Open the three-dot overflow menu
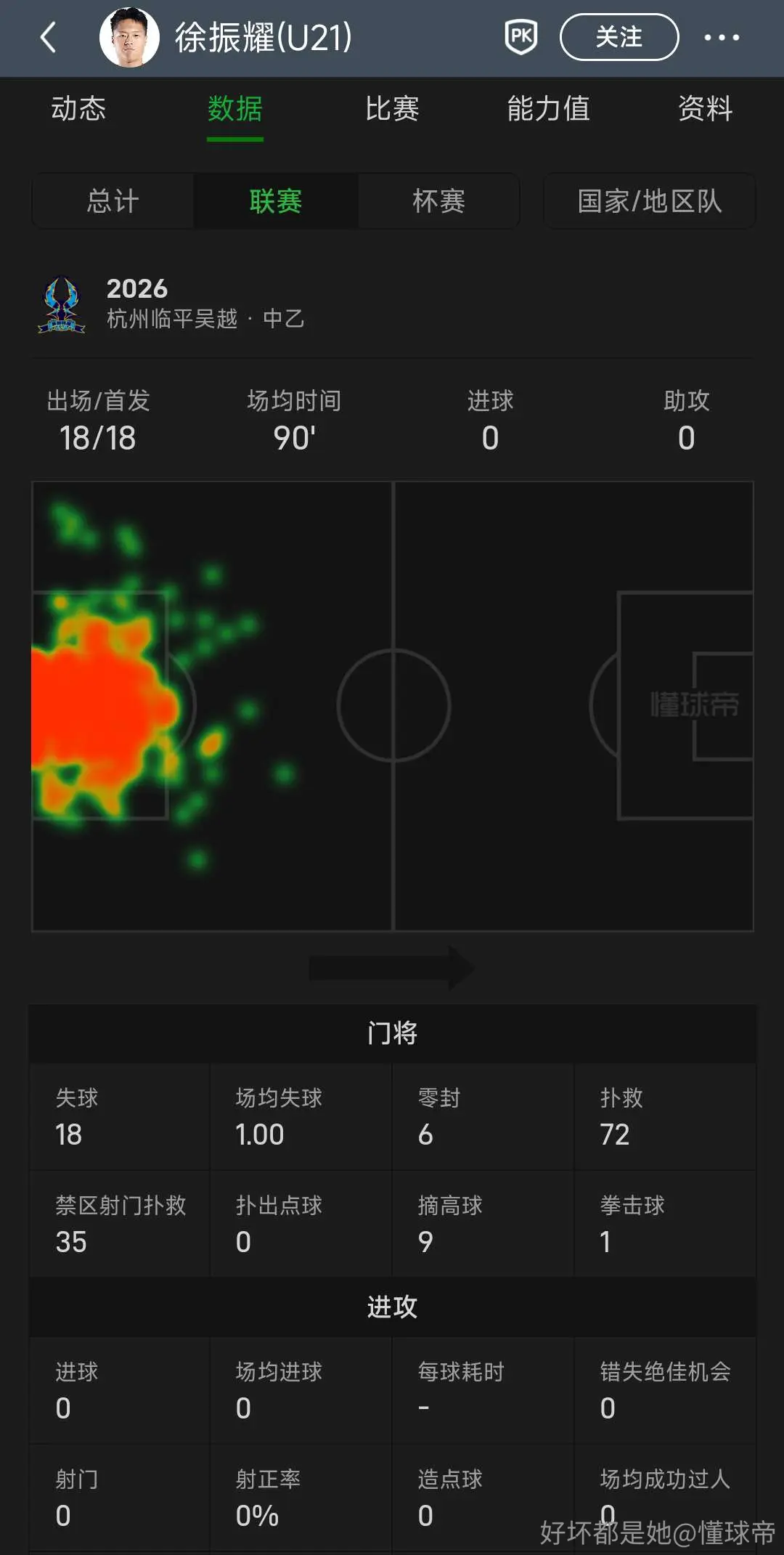The width and height of the screenshot is (784, 1555). [722, 37]
